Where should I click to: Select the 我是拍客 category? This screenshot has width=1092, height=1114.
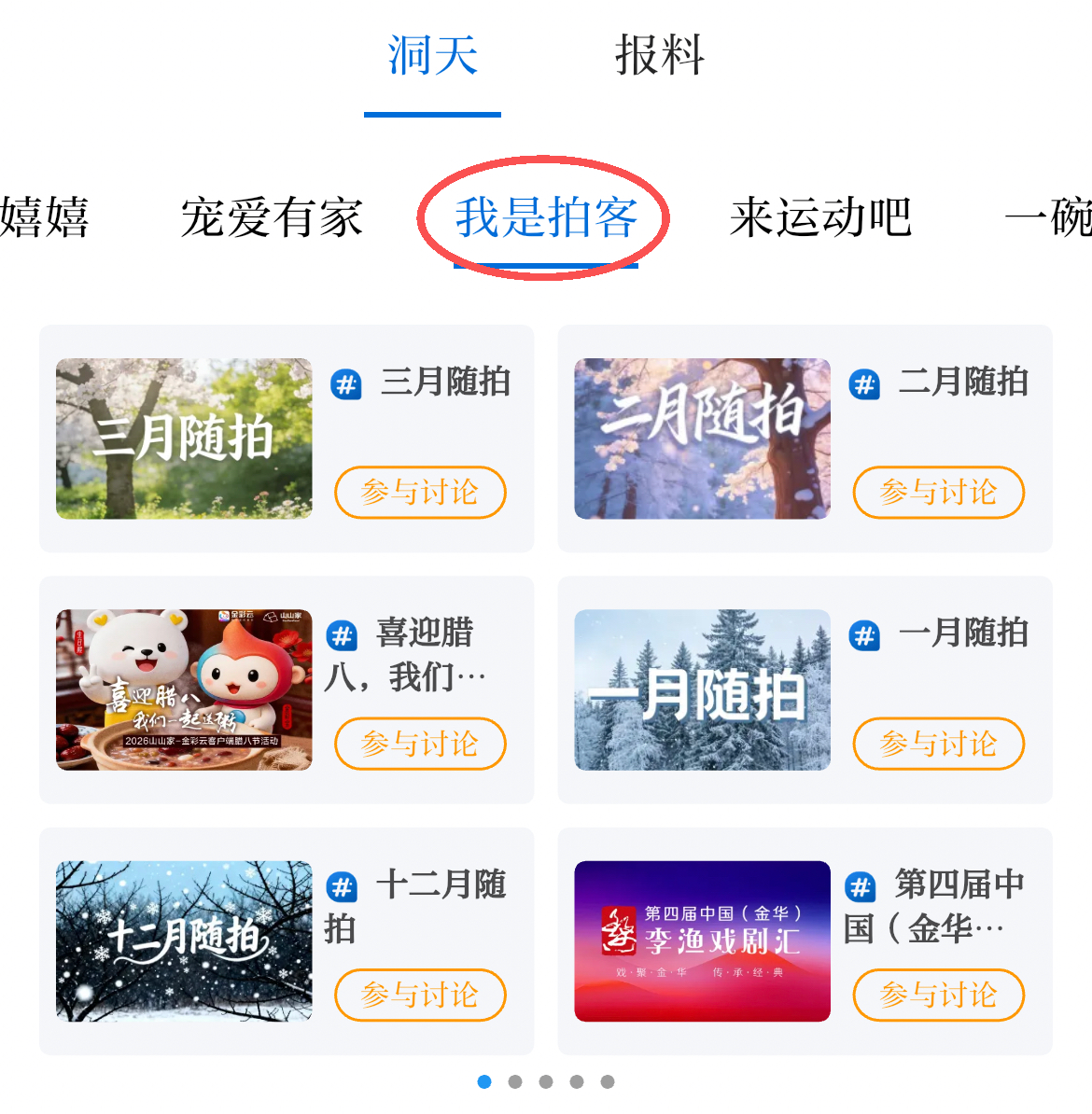[x=546, y=218]
